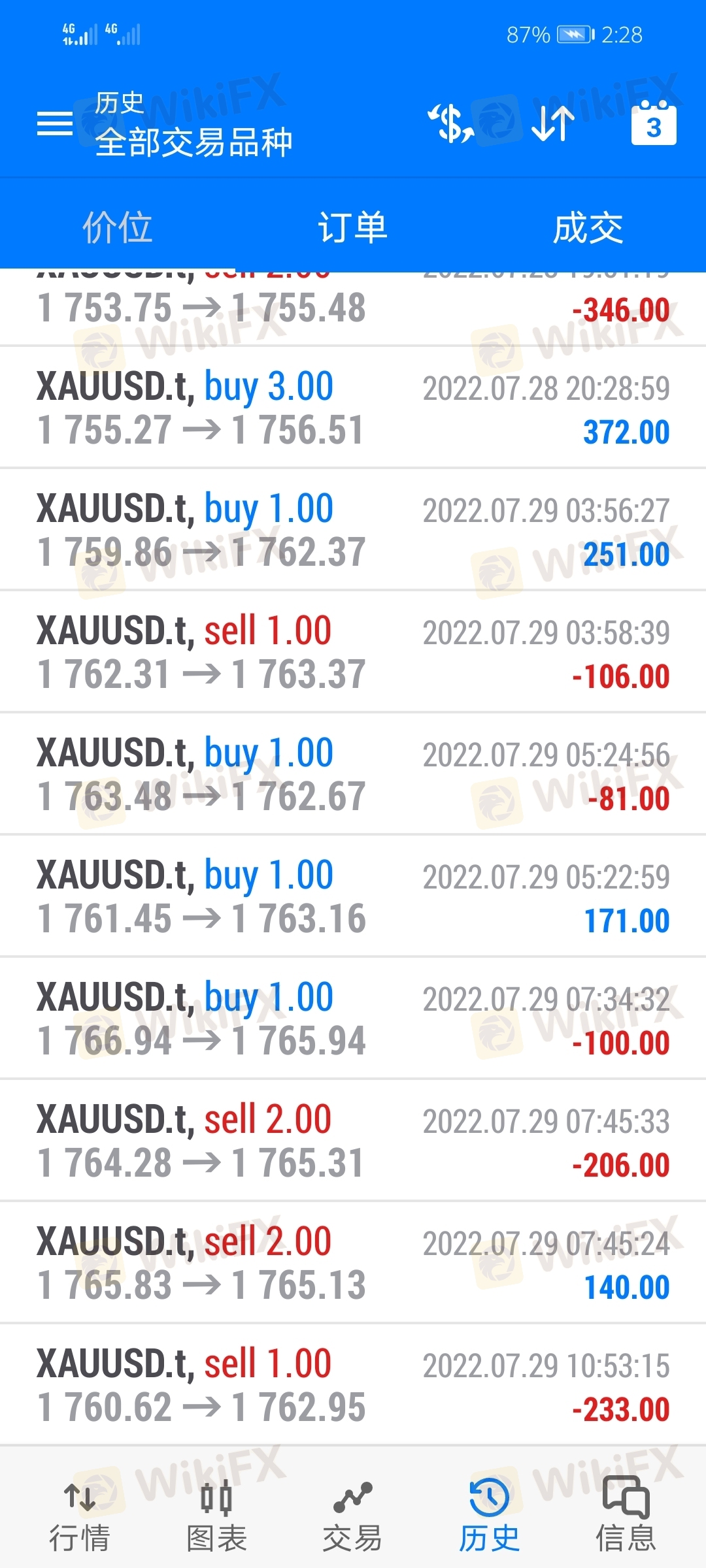The height and width of the screenshot is (1568, 706).
Task: Open the sell 2.00 trade losing -206.00
Action: (x=353, y=1141)
